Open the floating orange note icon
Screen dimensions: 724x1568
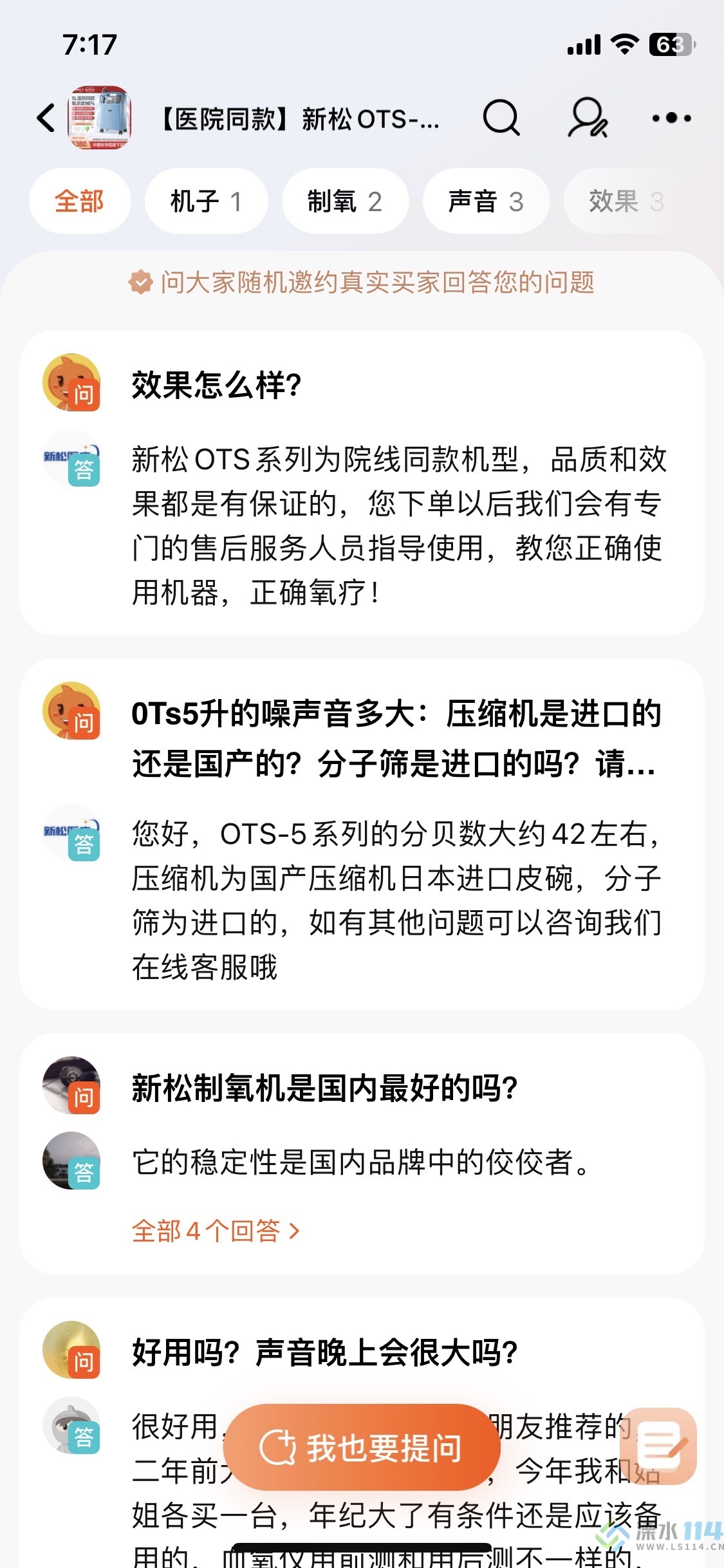[665, 1446]
